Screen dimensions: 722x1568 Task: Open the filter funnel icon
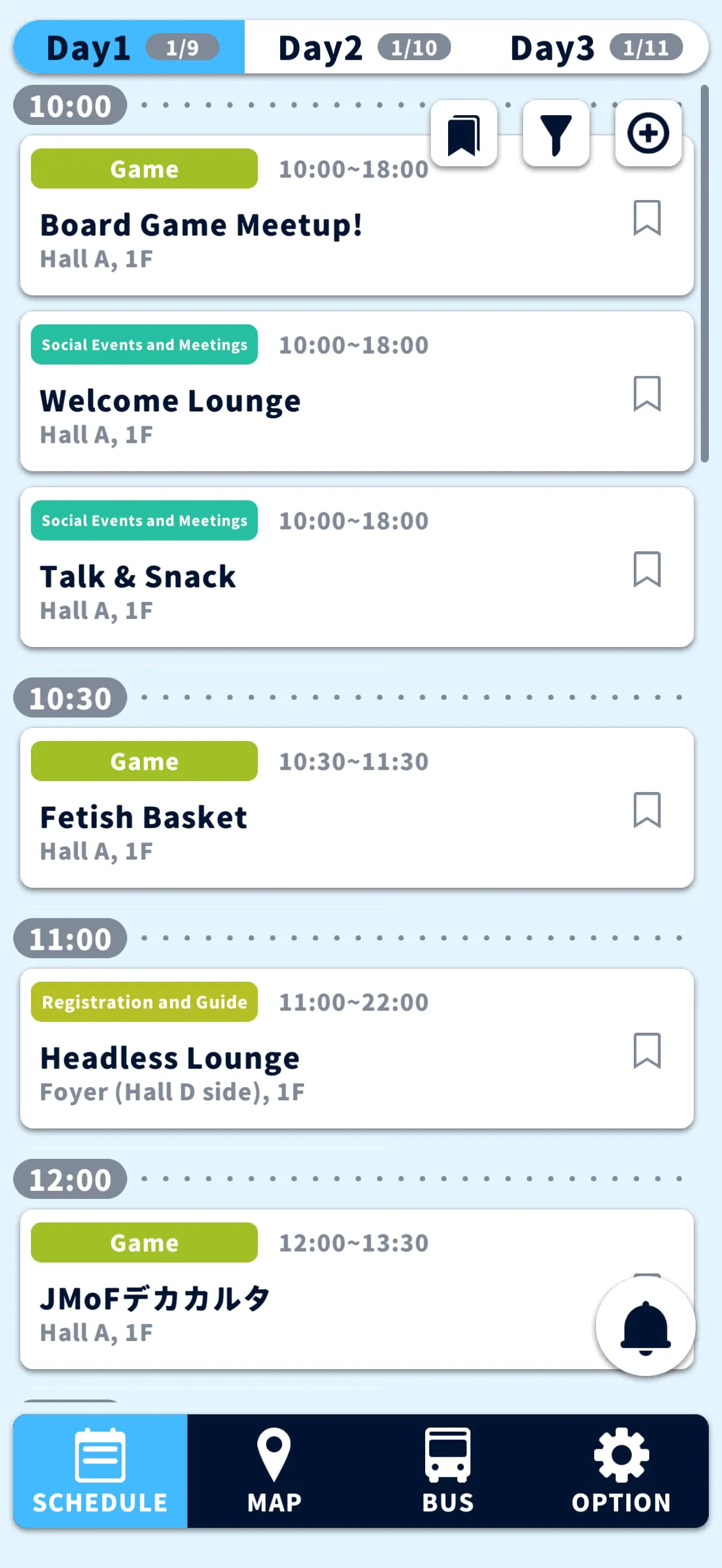tap(555, 134)
